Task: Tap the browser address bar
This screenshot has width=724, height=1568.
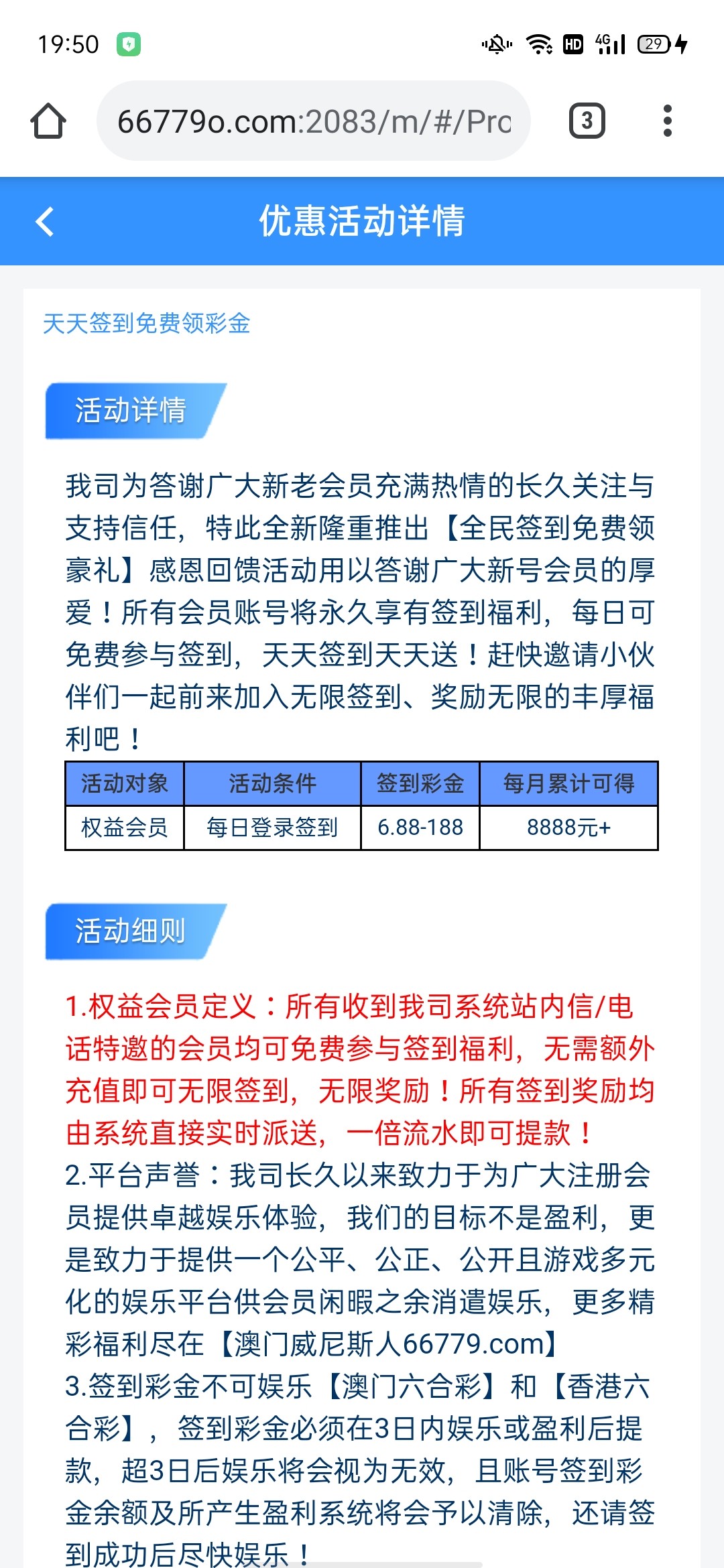Action: (x=314, y=121)
